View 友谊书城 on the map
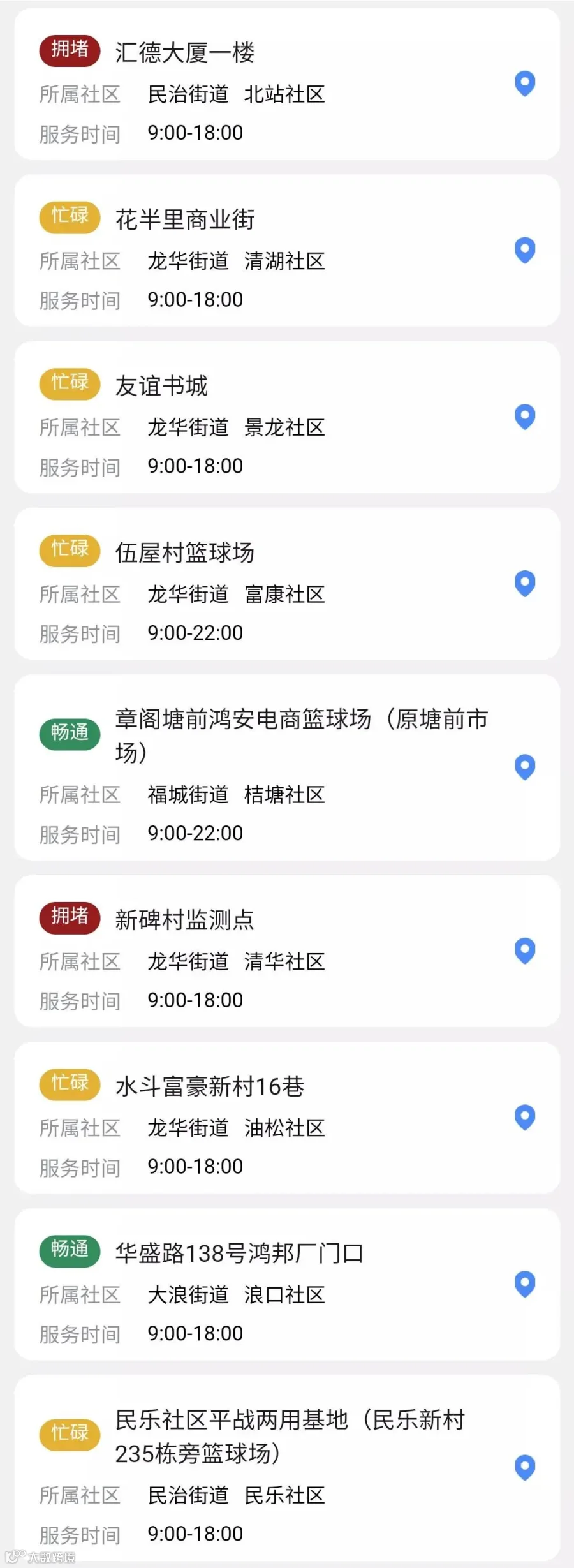This screenshot has width=574, height=1568. pyautogui.click(x=525, y=417)
